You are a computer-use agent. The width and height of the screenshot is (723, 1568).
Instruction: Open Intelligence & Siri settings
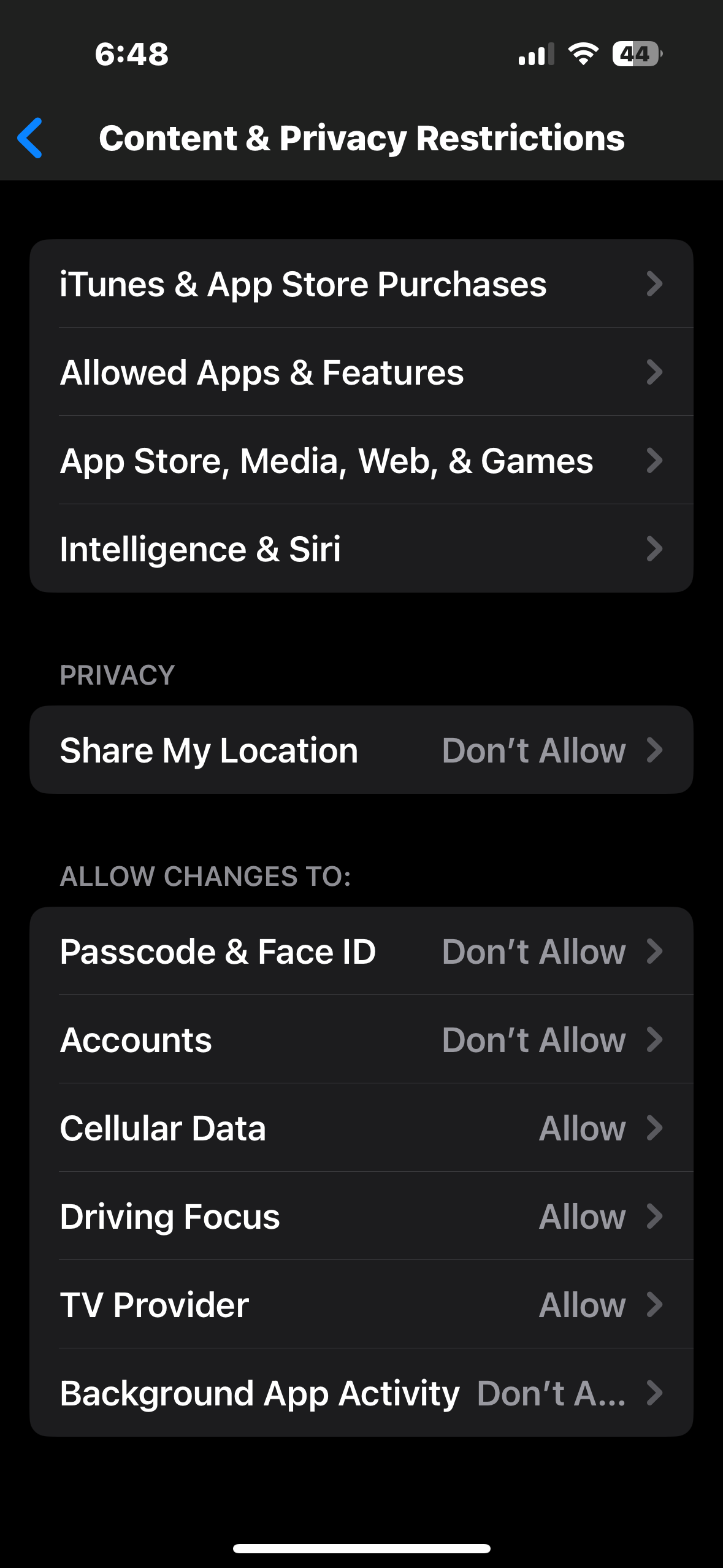click(361, 549)
